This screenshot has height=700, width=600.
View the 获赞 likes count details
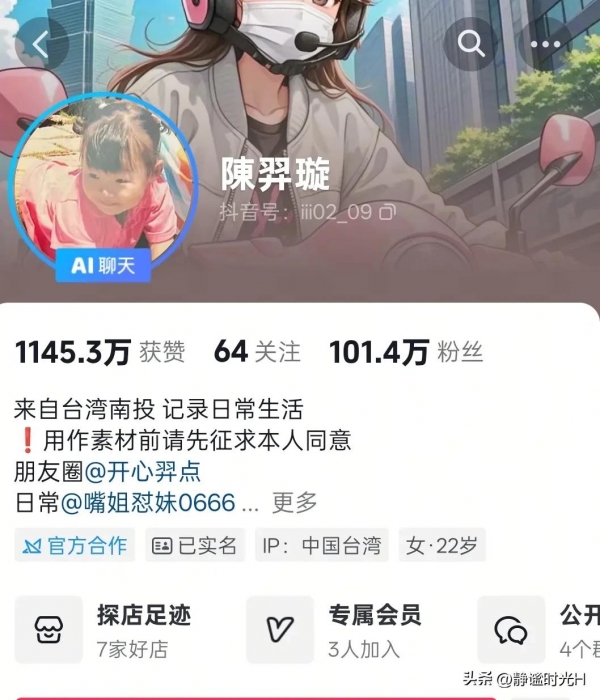(100, 352)
